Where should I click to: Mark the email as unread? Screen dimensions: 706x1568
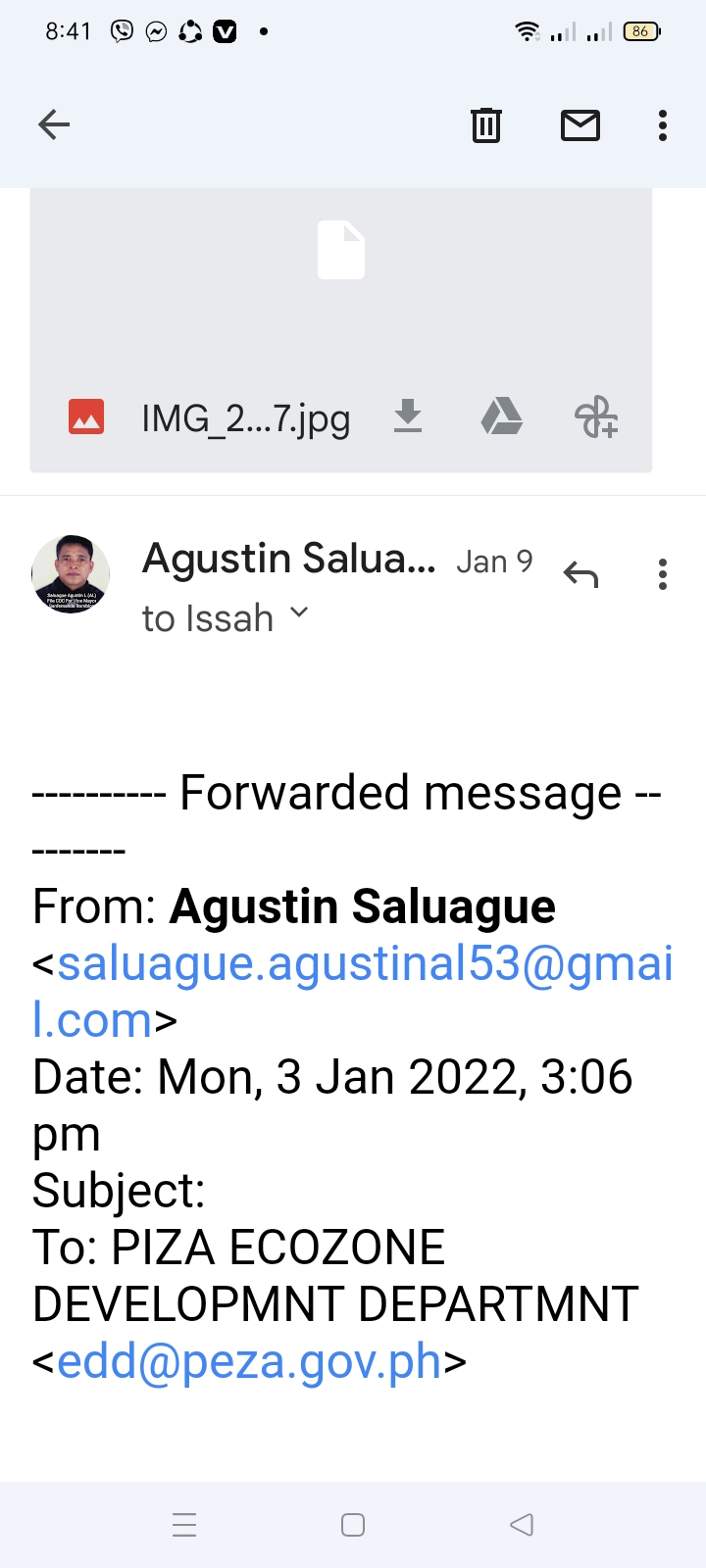coord(580,125)
